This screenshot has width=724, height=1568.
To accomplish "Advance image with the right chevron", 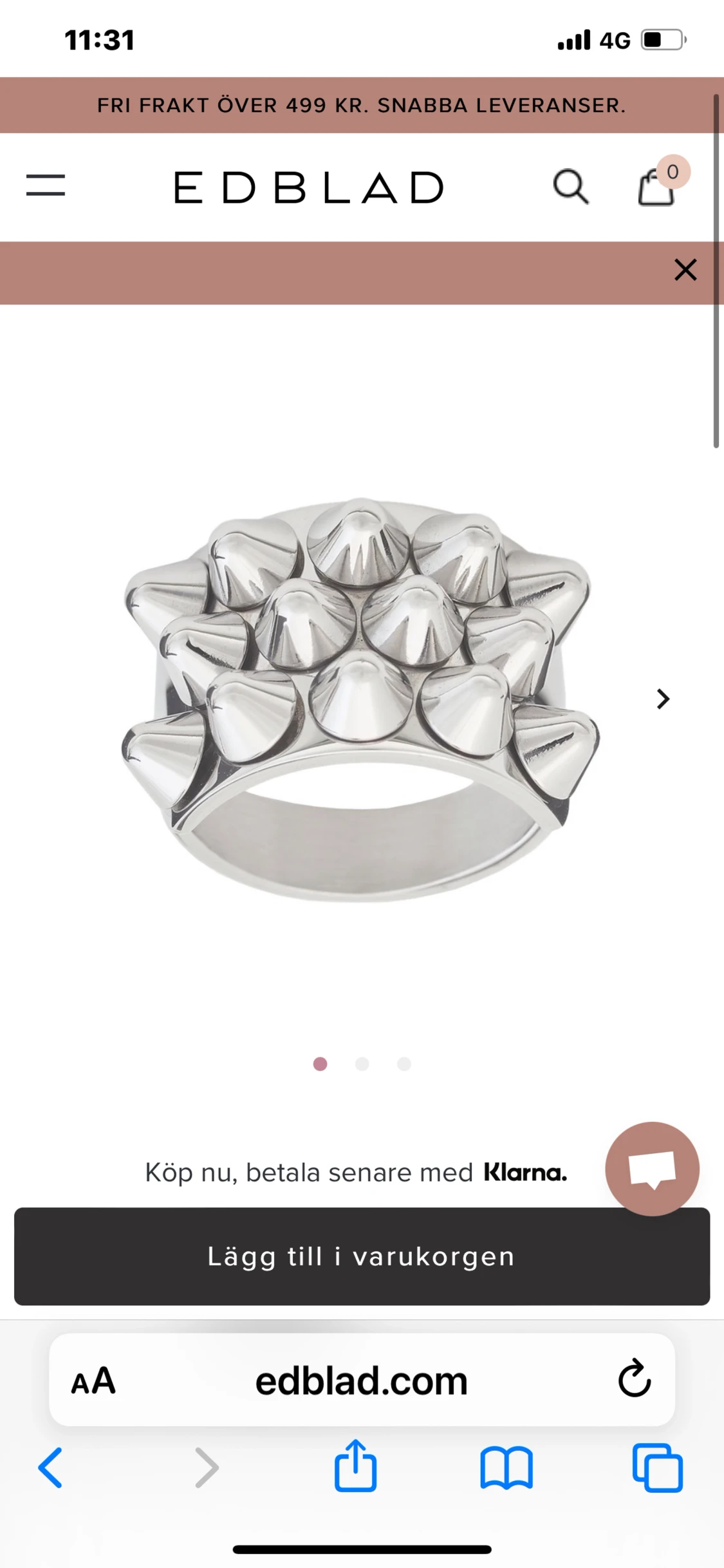I will tap(663, 699).
